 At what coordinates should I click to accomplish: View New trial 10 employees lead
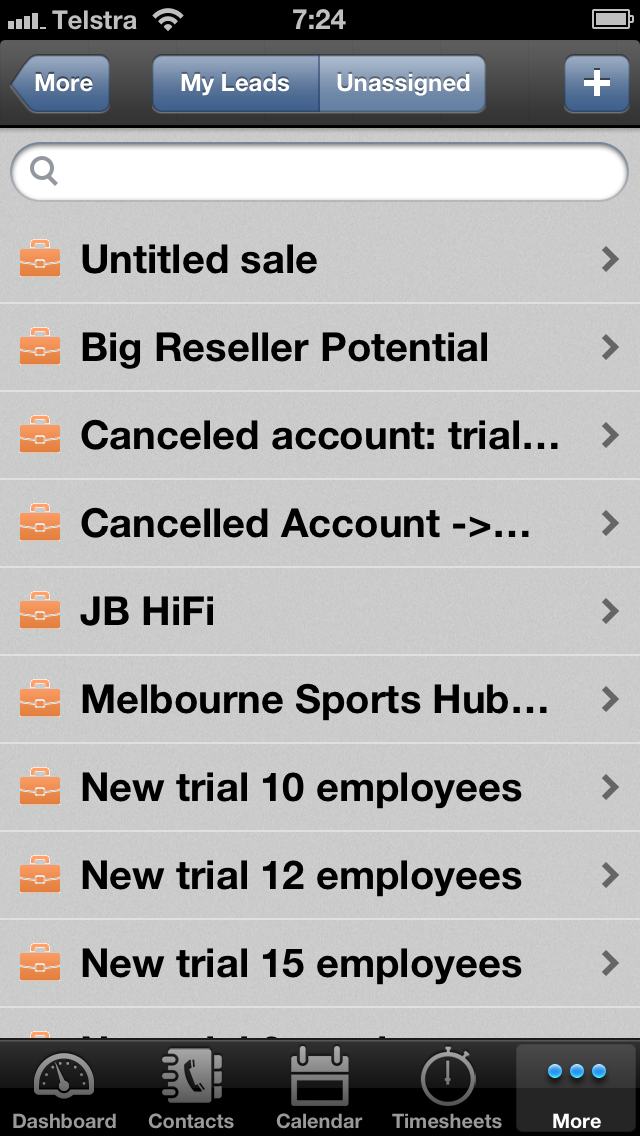click(320, 787)
